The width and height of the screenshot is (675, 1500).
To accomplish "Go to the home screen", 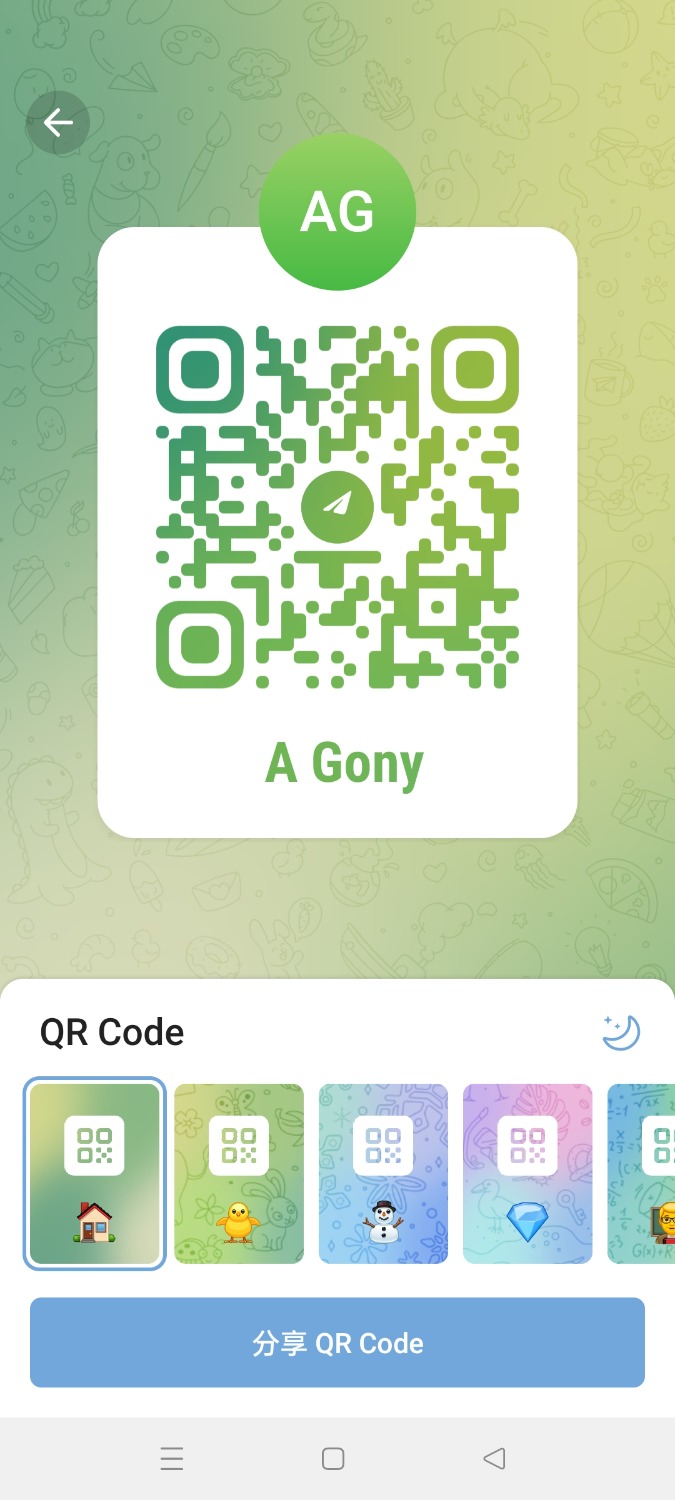I will click(333, 1459).
